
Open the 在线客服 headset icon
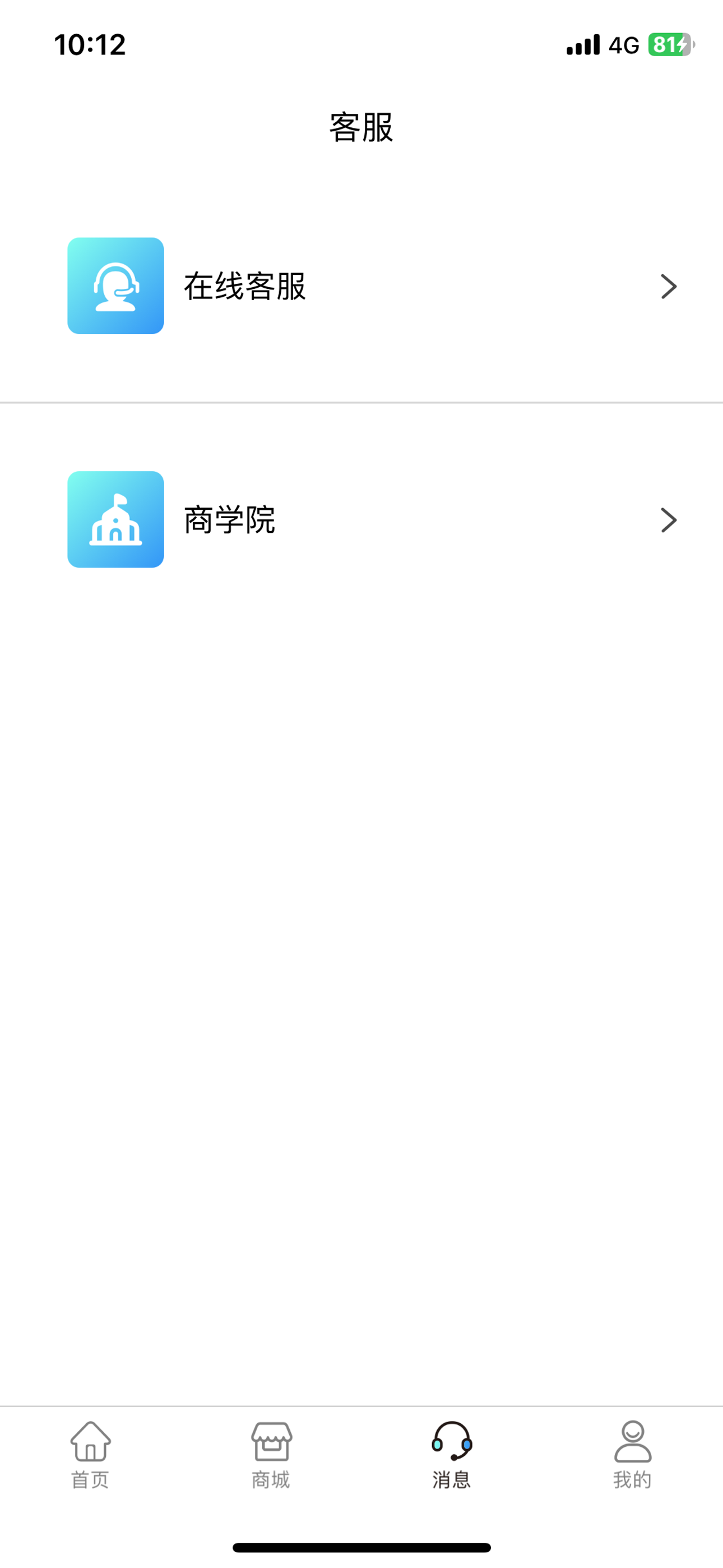115,285
